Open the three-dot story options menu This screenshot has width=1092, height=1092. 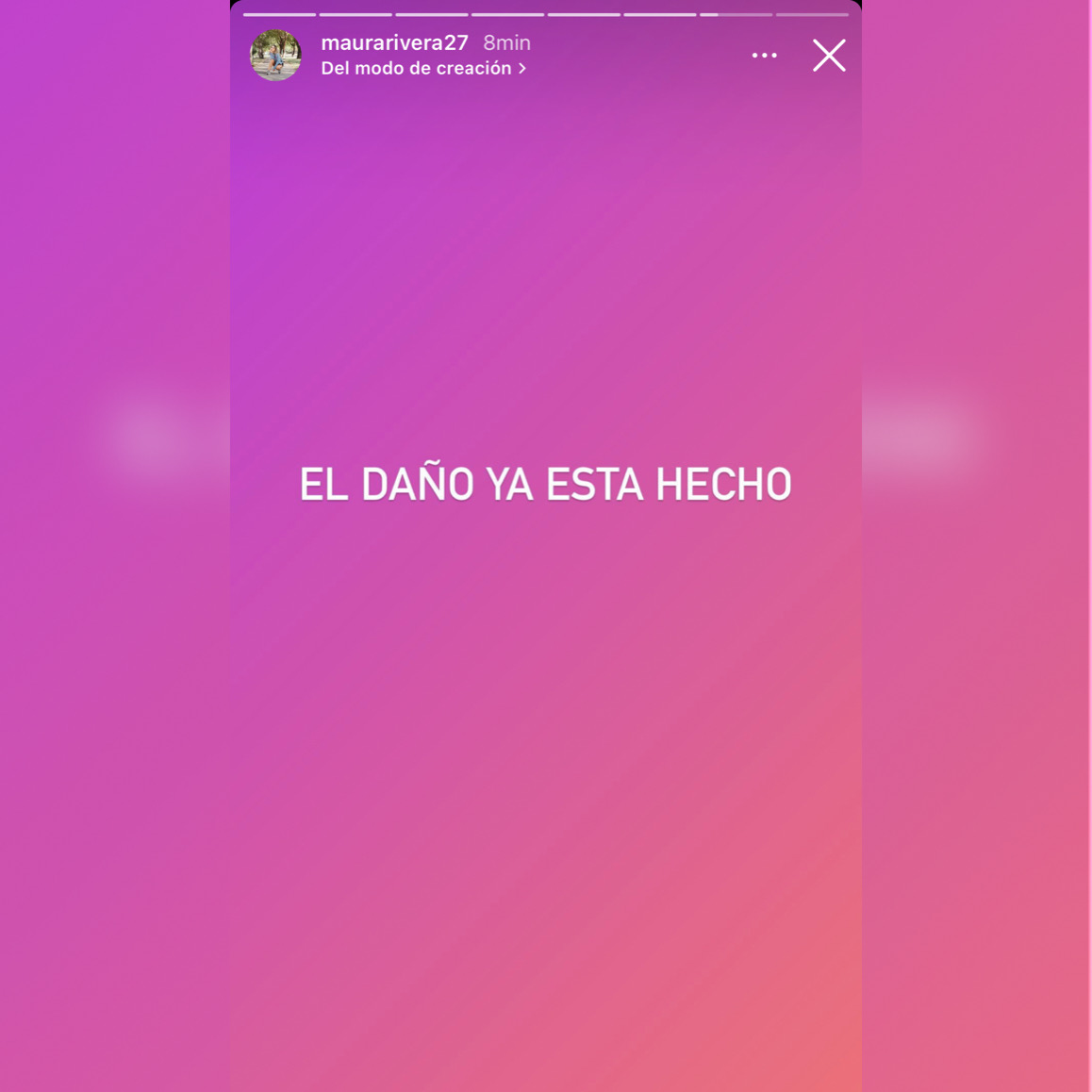click(x=764, y=56)
